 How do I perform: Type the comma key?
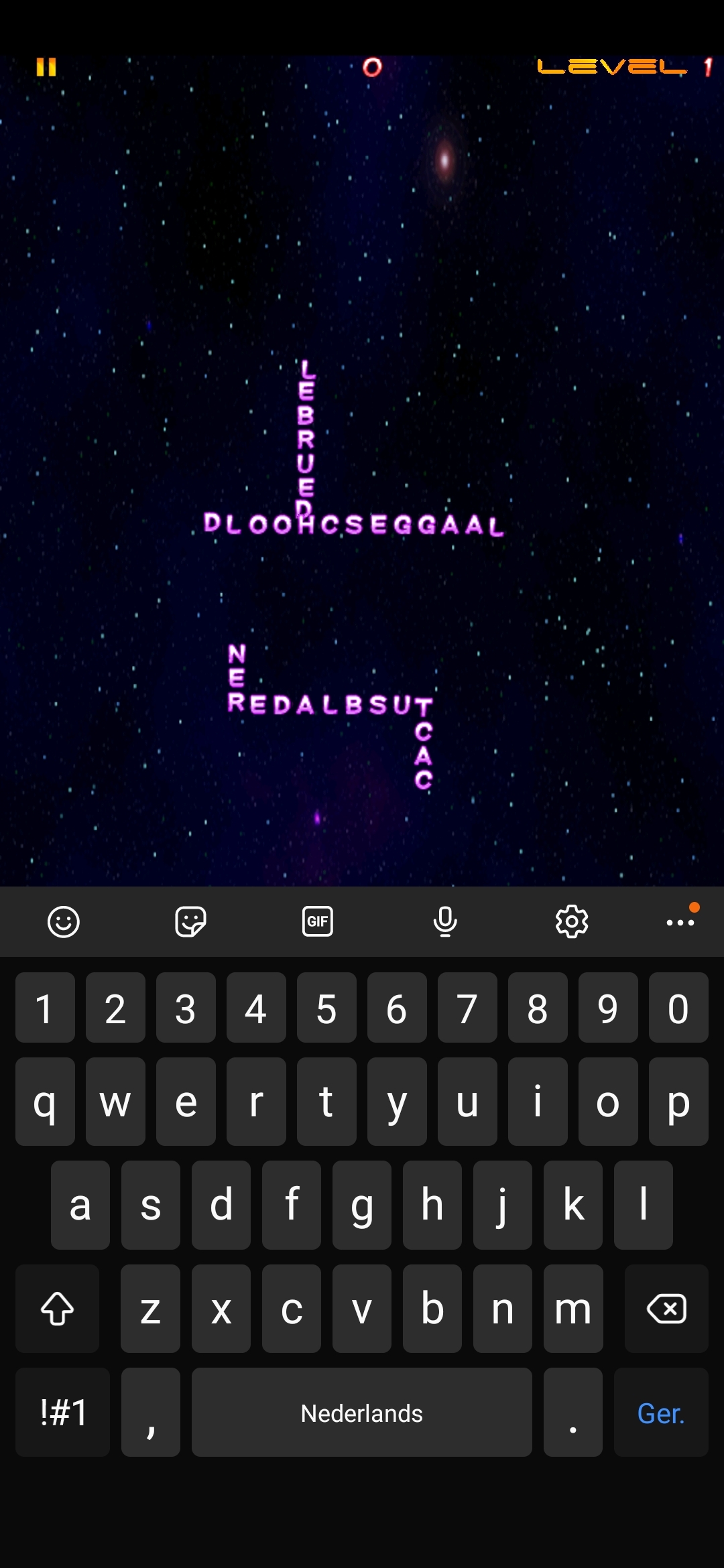151,1412
